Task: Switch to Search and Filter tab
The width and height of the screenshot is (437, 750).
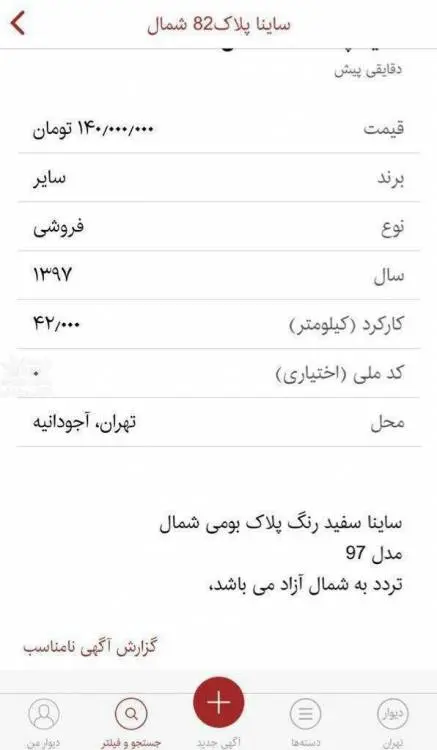Action: tap(131, 722)
